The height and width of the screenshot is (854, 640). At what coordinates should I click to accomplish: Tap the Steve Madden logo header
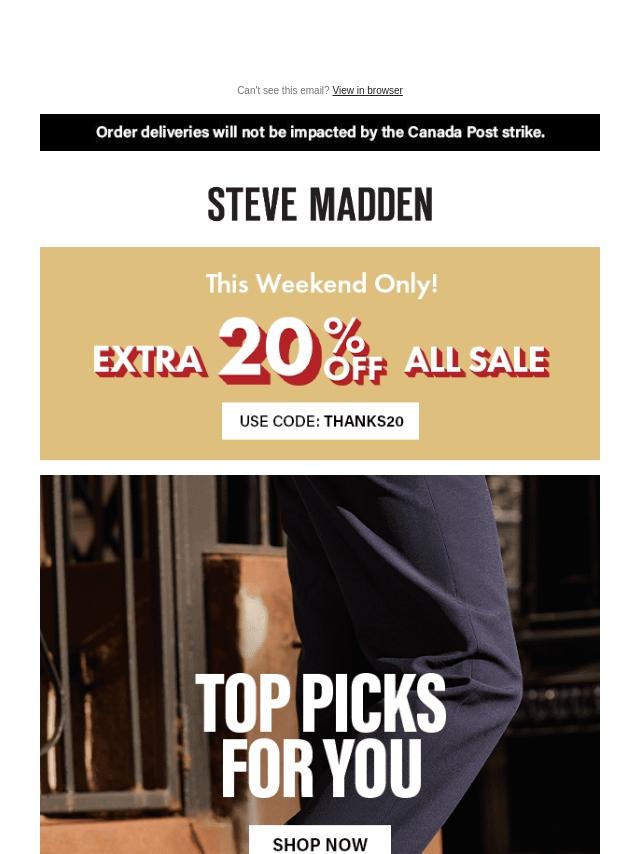coord(320,204)
